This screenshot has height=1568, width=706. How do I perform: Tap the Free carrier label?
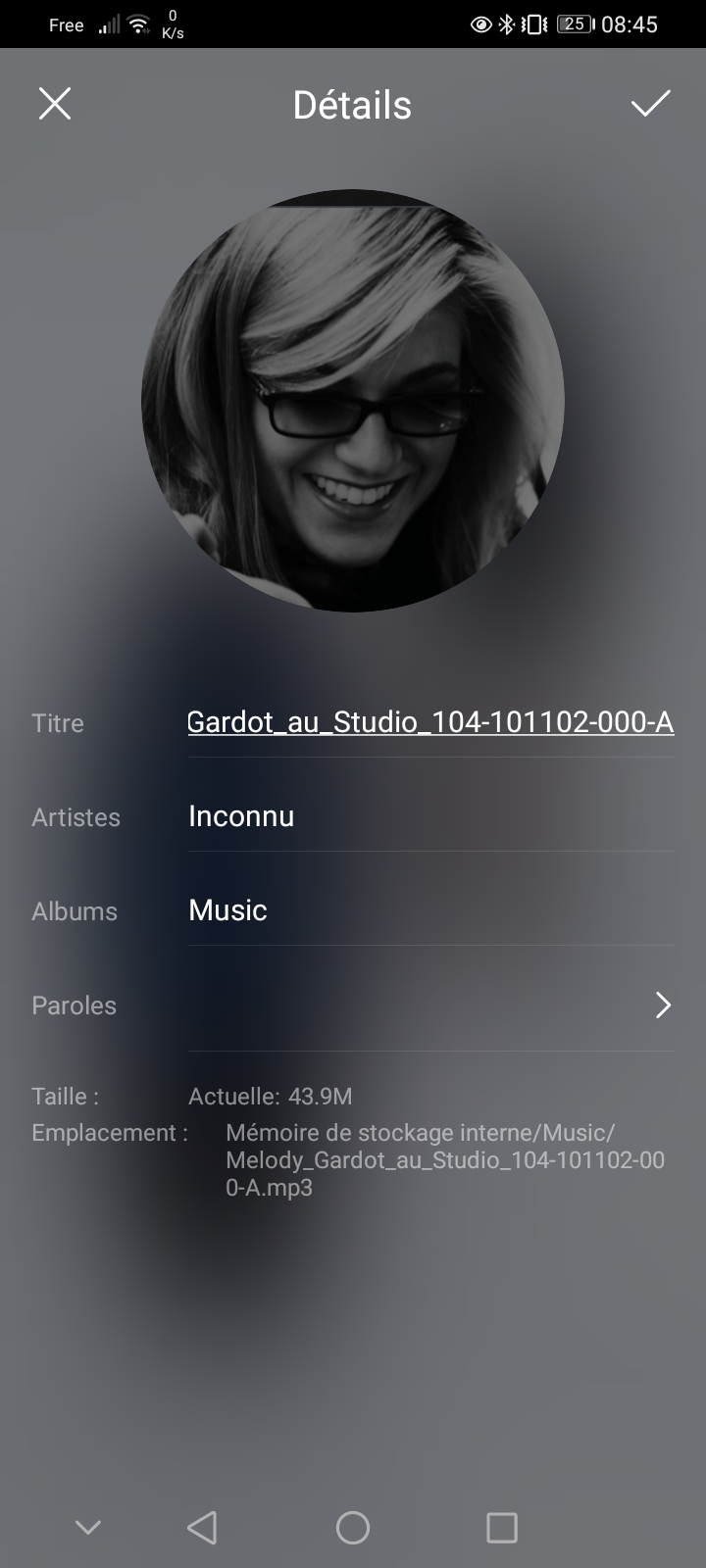[x=65, y=24]
